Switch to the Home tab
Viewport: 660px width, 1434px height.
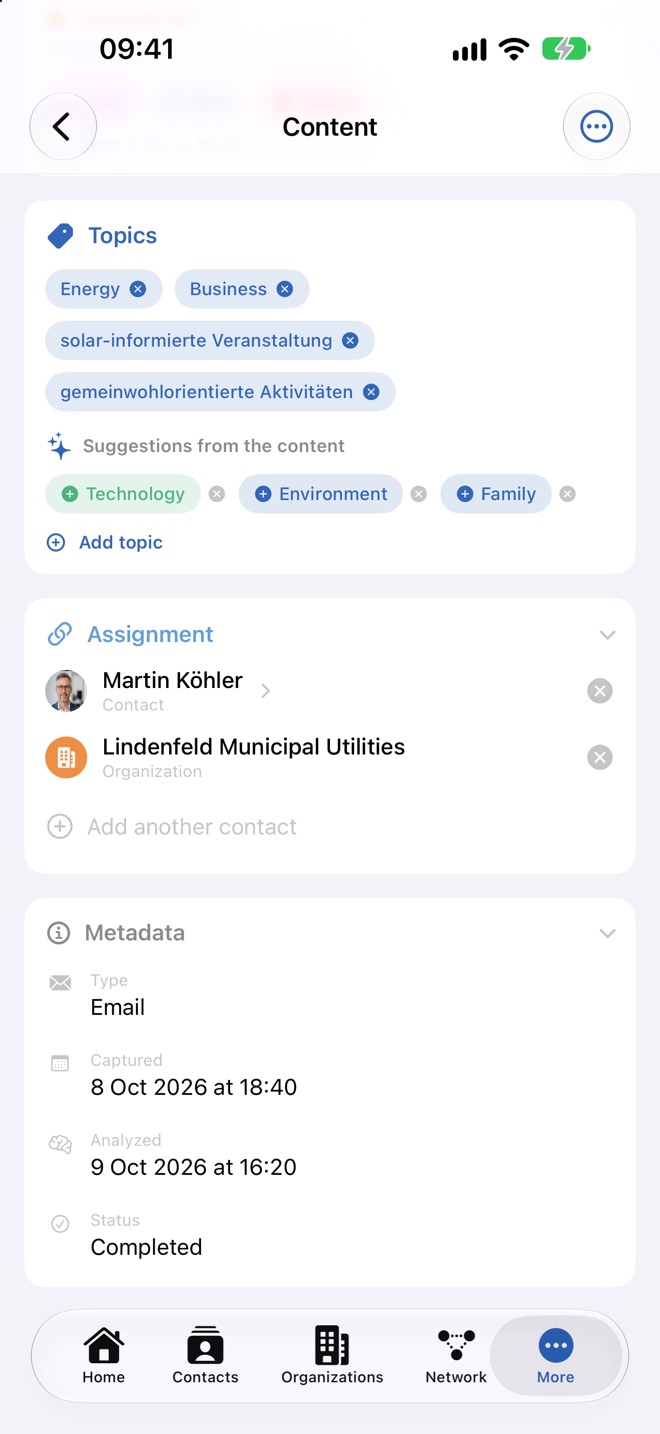tap(104, 1356)
